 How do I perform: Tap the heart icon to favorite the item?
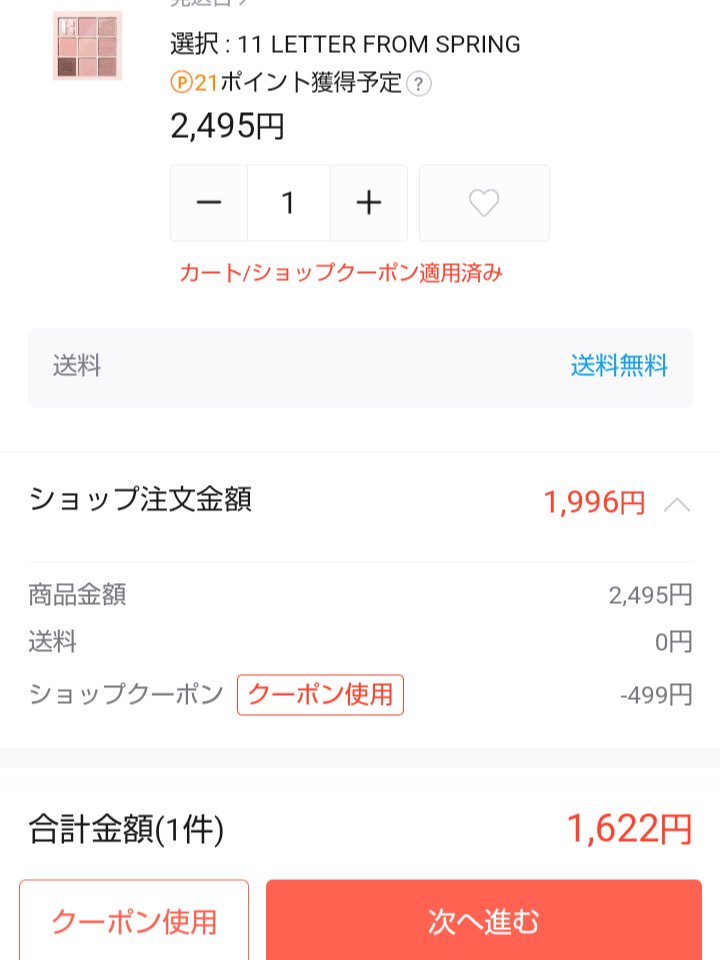click(x=484, y=202)
